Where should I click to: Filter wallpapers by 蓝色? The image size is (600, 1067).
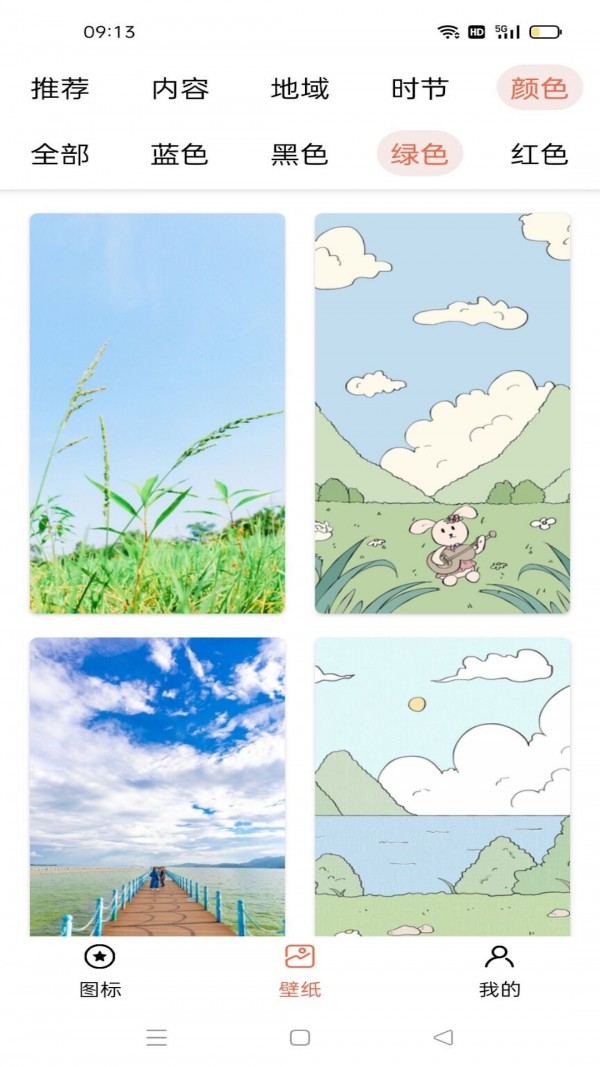180,154
